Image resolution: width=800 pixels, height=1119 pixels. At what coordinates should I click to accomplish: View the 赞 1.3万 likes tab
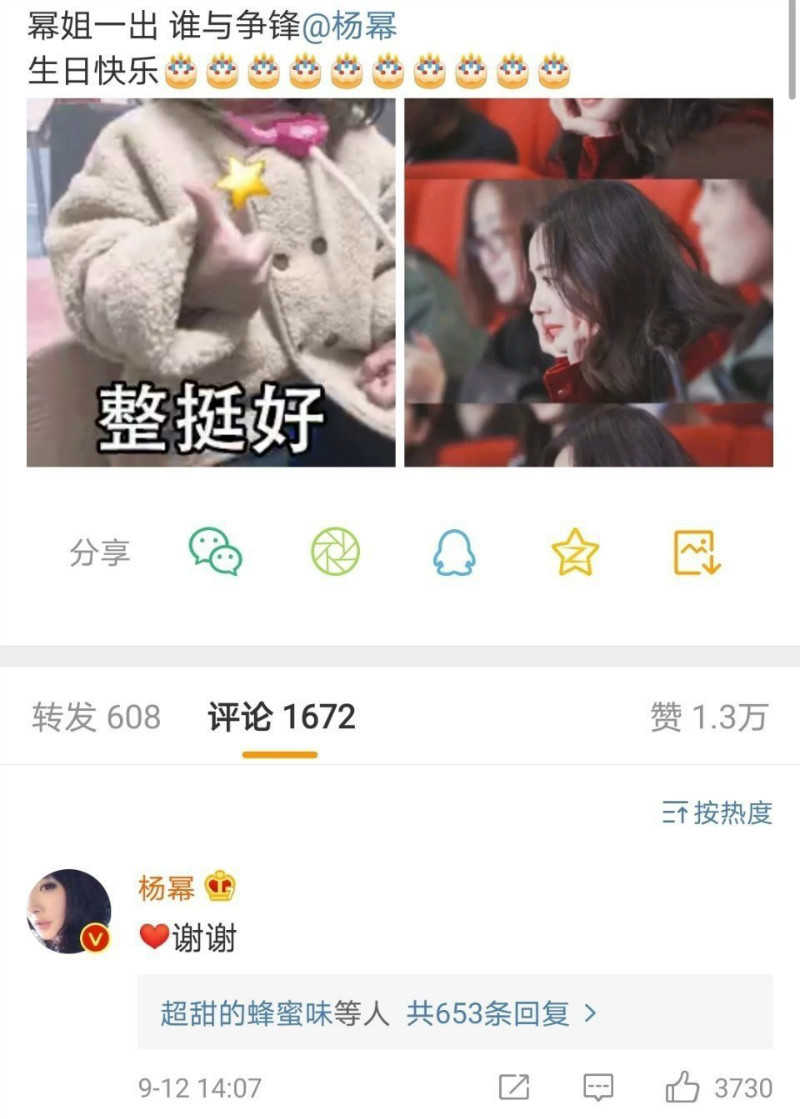coord(708,717)
